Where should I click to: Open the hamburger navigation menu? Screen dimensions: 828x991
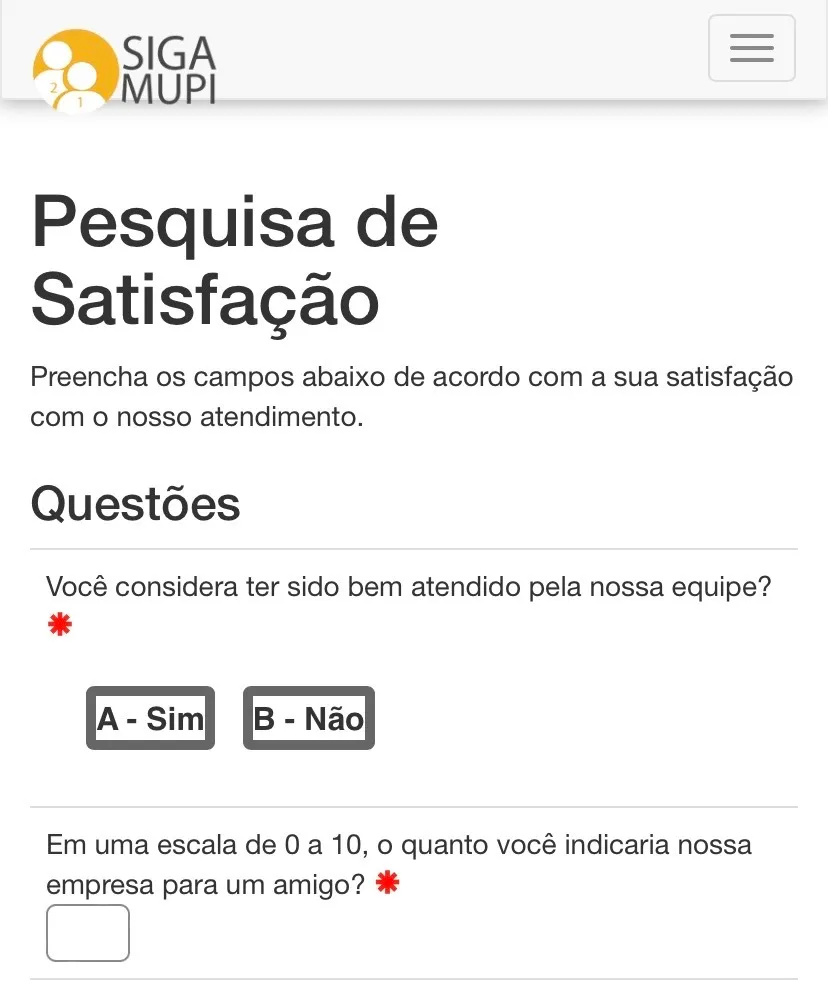(751, 48)
